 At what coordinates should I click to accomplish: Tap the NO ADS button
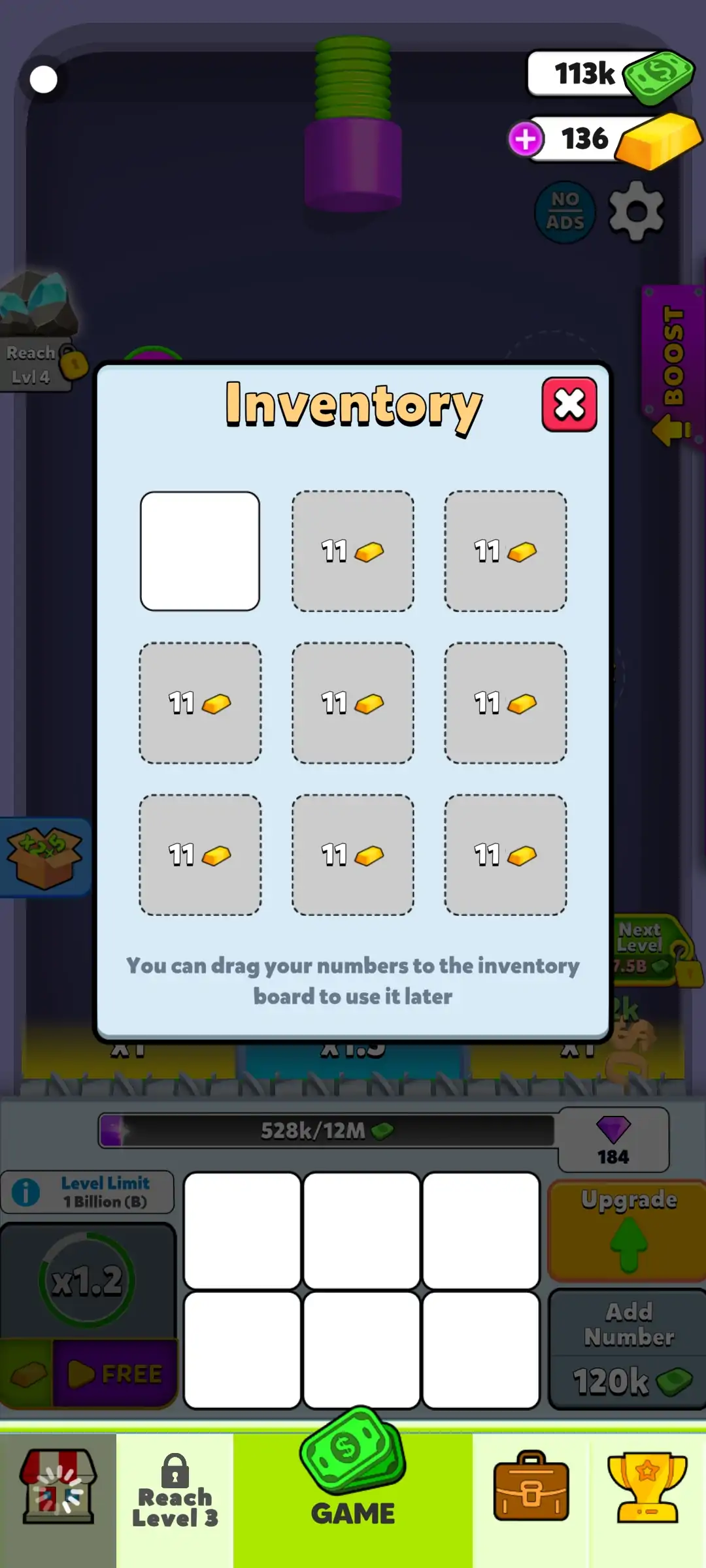tap(565, 212)
